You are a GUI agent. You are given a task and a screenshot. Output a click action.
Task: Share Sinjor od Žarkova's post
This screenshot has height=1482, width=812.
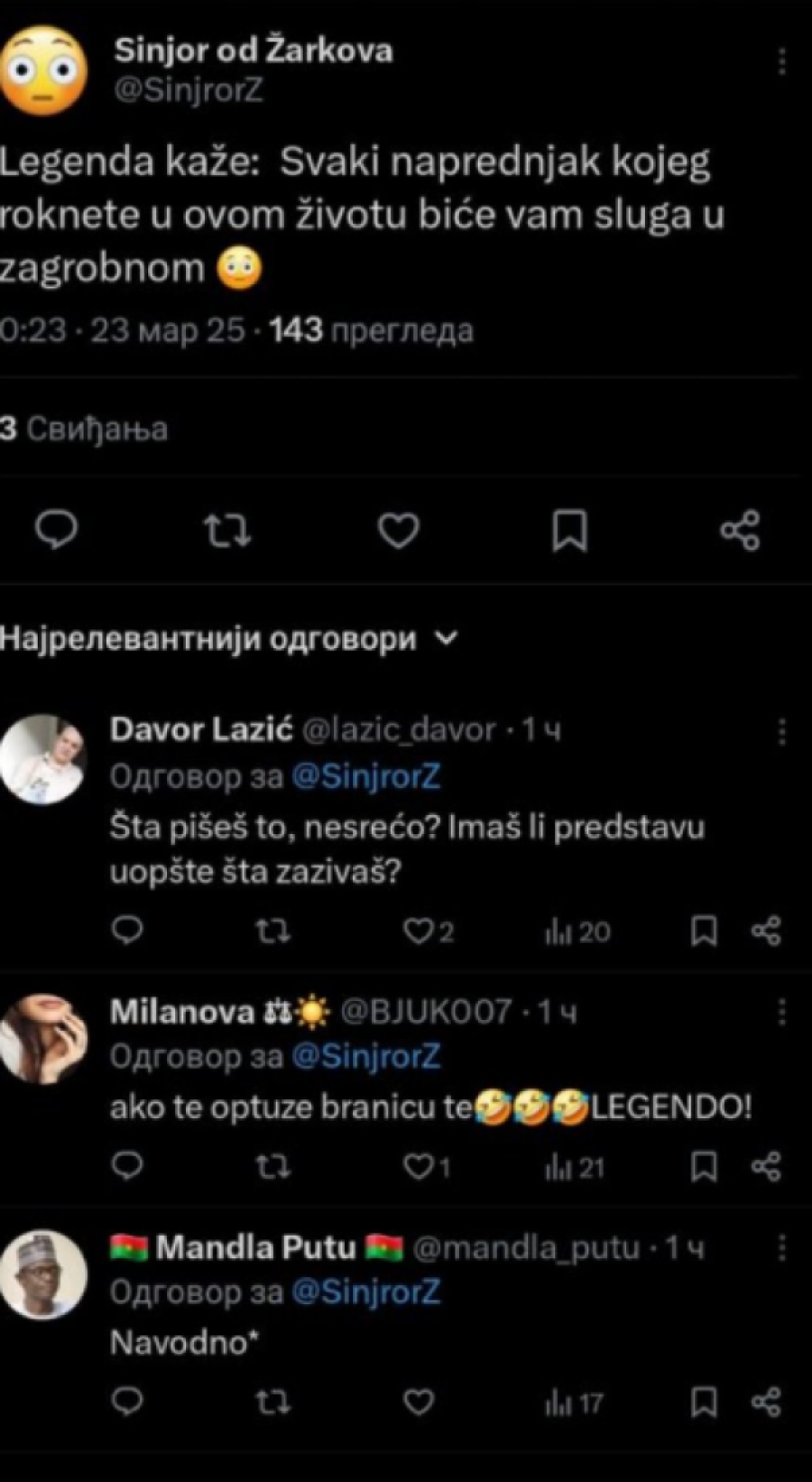pos(739,532)
